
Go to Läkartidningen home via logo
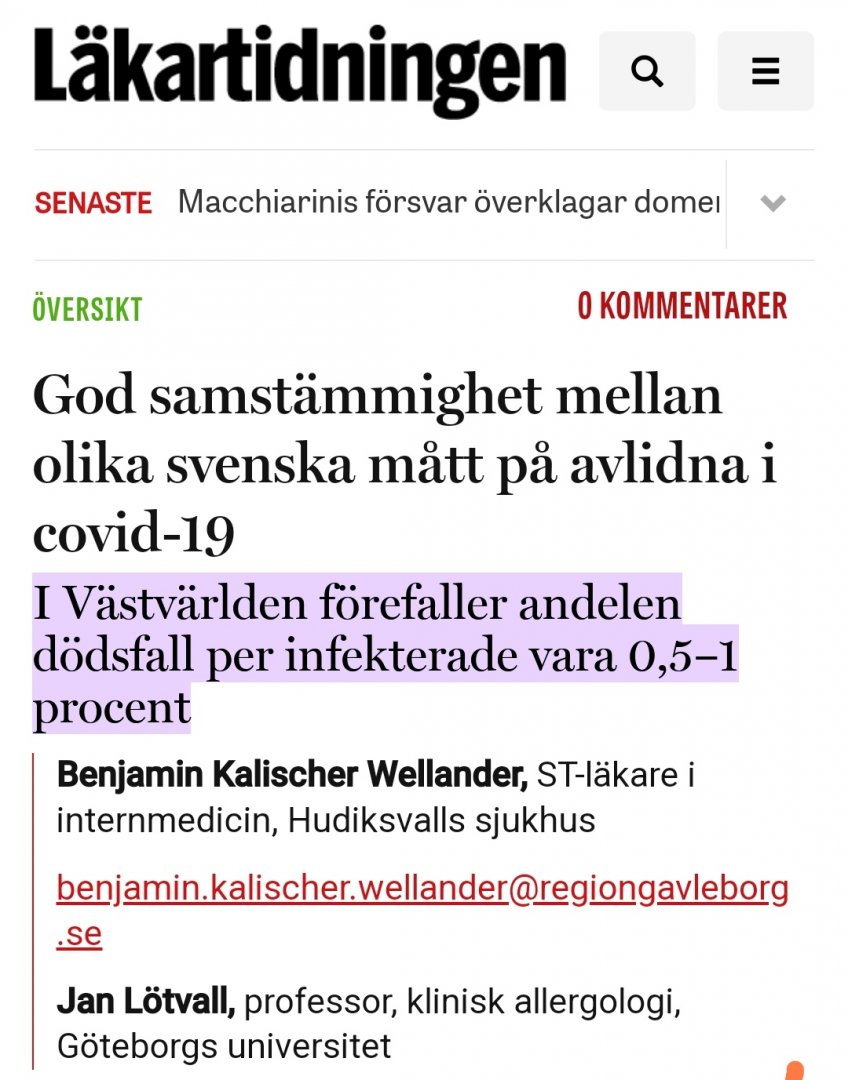300,70
